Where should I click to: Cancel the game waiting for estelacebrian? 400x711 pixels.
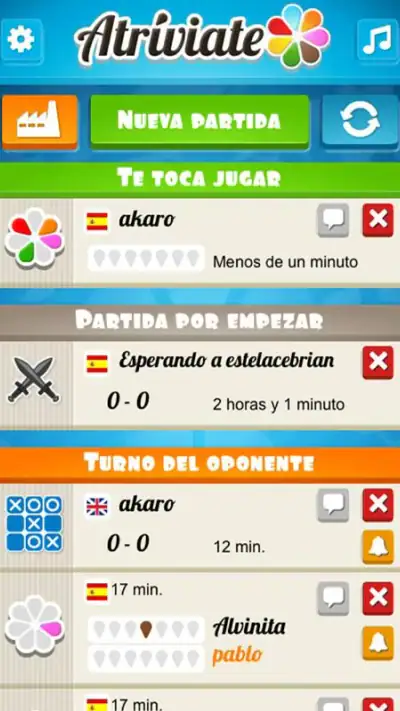tap(378, 362)
